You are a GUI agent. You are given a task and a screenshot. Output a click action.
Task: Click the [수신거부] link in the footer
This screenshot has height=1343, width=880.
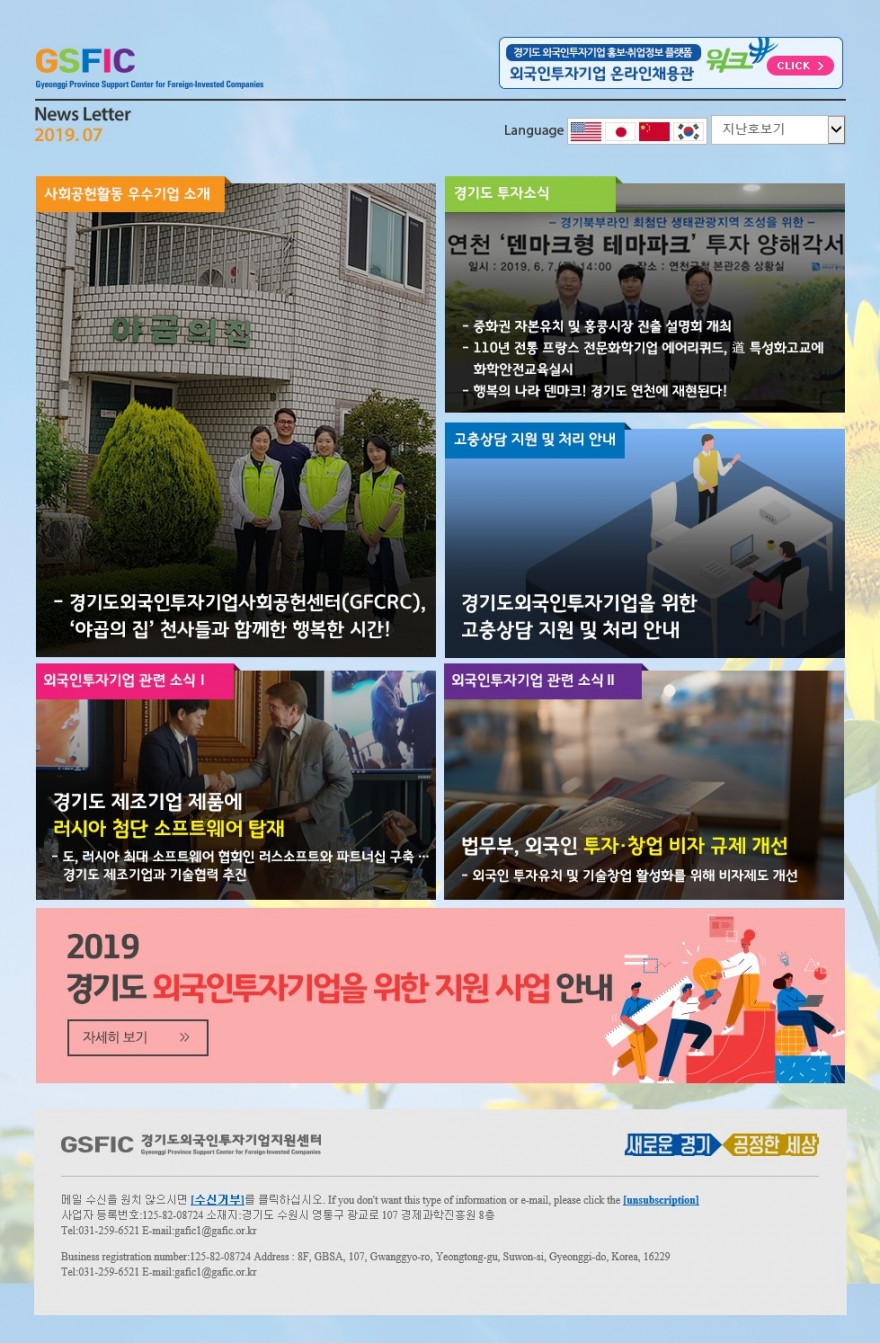click(217, 1199)
